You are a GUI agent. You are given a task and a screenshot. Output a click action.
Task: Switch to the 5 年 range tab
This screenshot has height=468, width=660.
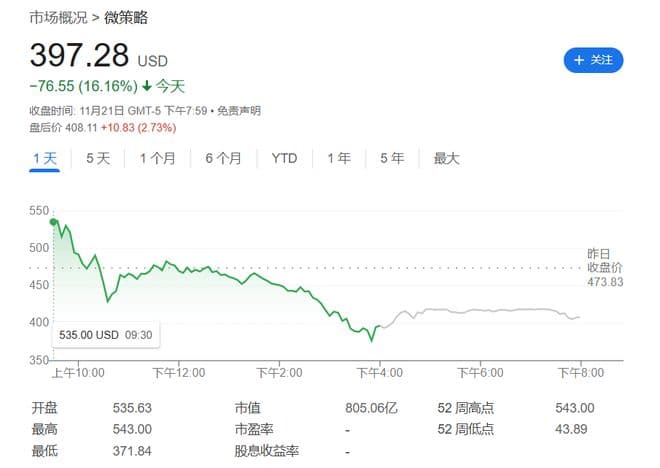(x=392, y=158)
